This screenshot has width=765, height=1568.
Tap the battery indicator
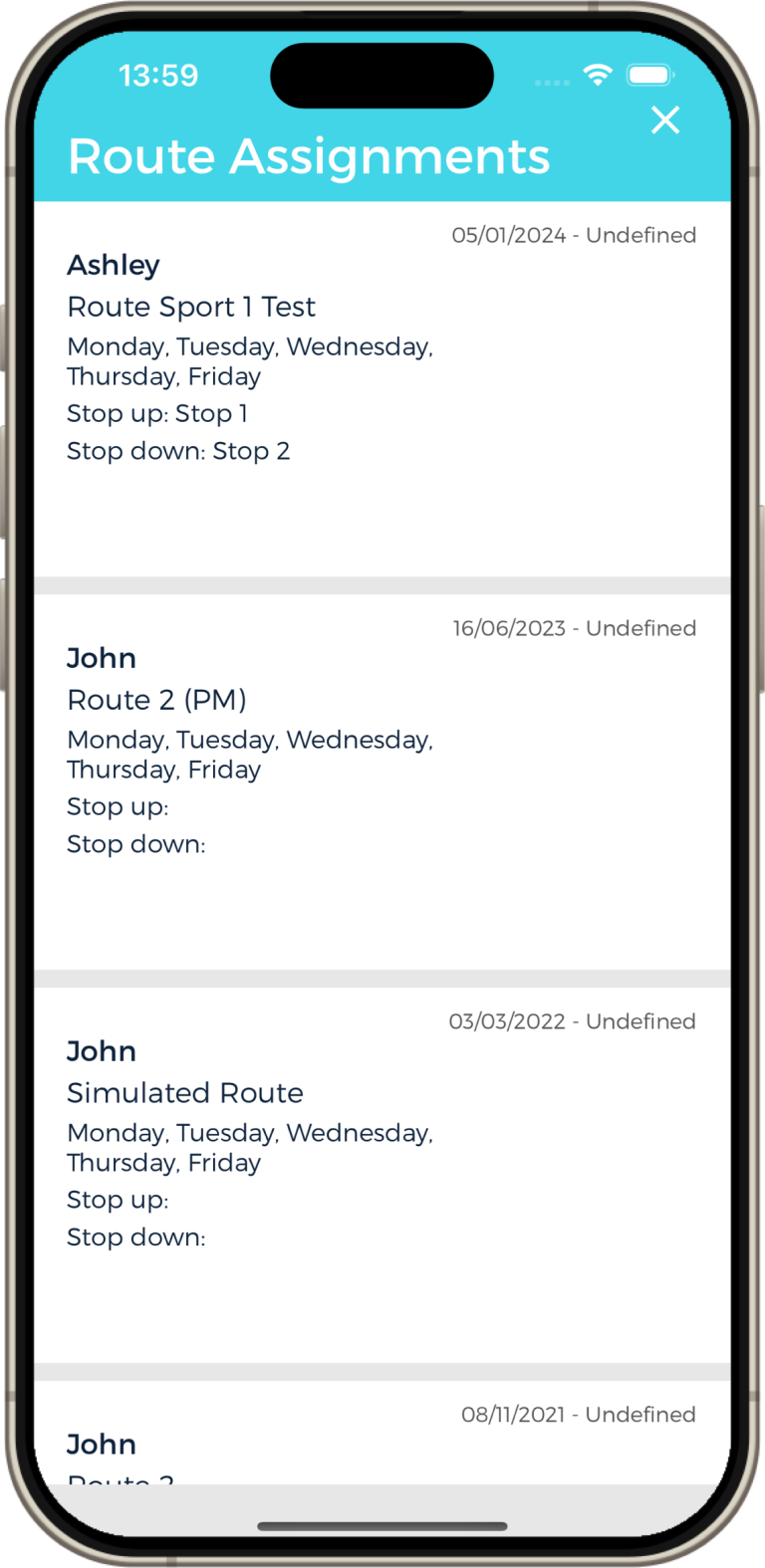click(x=649, y=75)
